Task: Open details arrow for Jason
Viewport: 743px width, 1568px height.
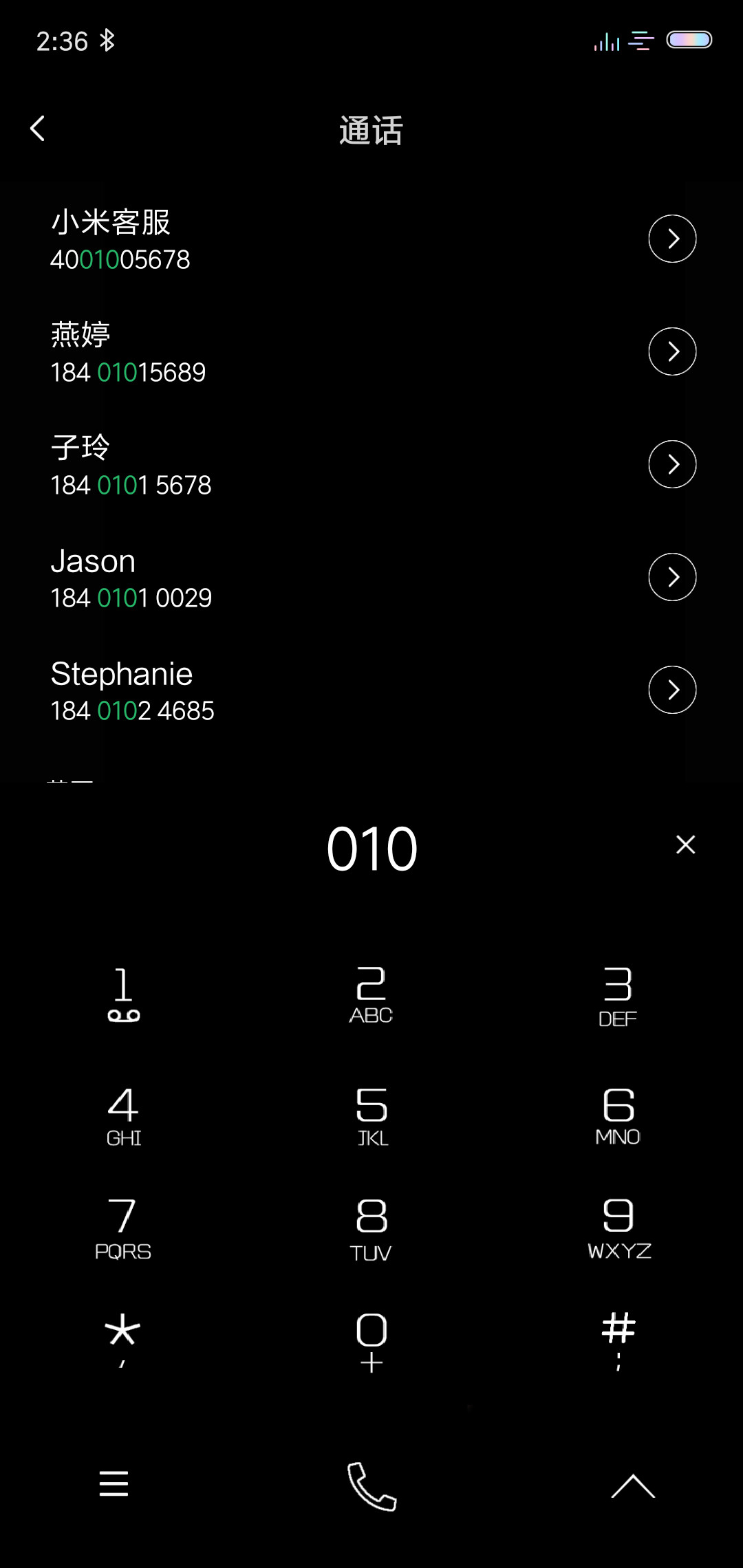Action: 672,577
